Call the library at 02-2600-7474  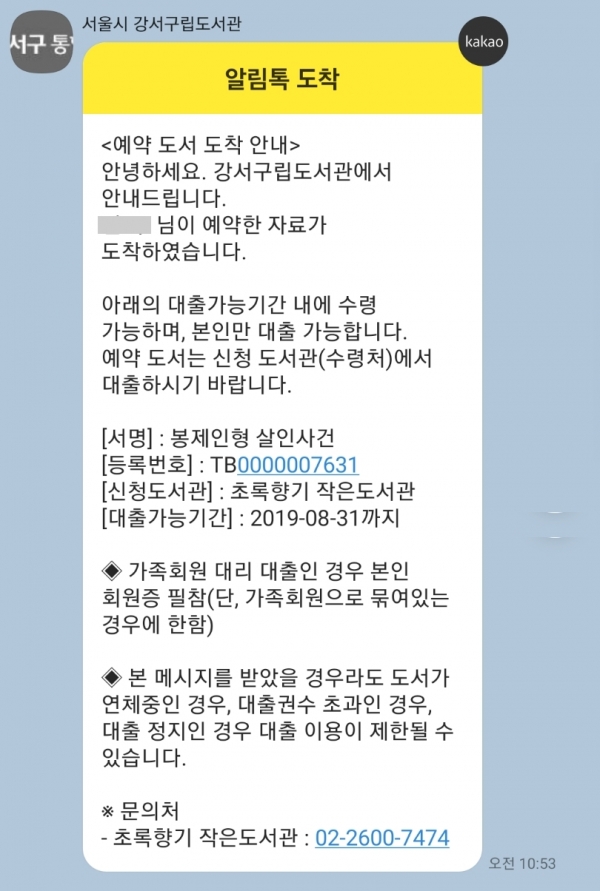point(382,837)
